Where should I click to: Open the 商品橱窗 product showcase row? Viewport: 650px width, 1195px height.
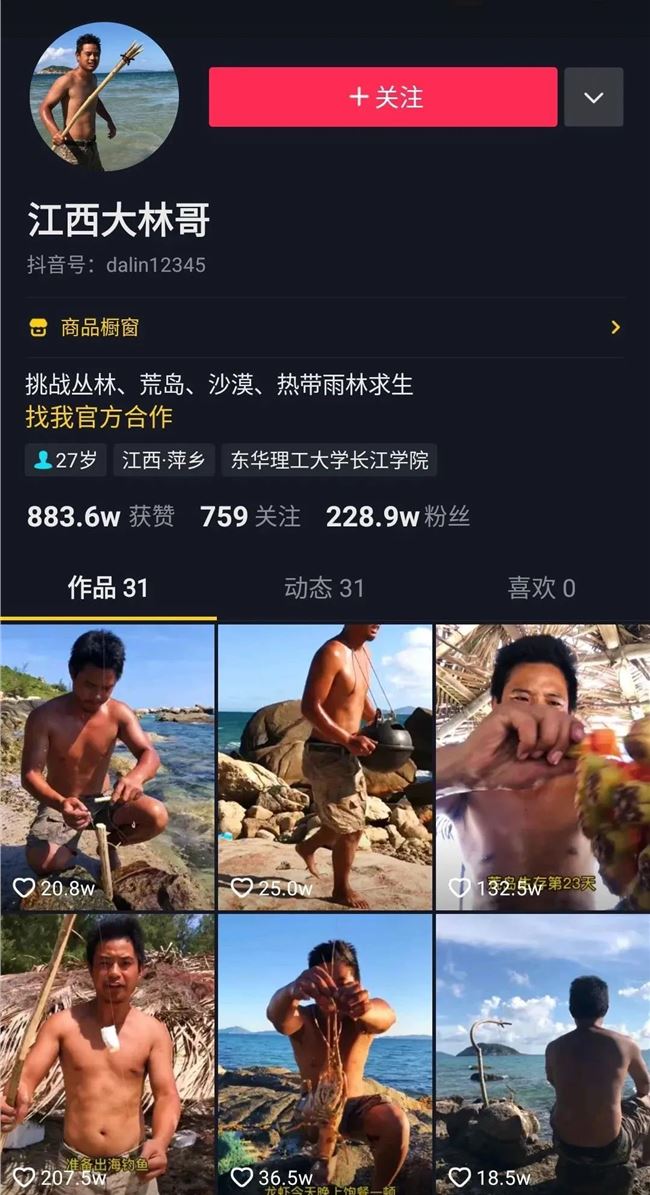click(x=324, y=327)
